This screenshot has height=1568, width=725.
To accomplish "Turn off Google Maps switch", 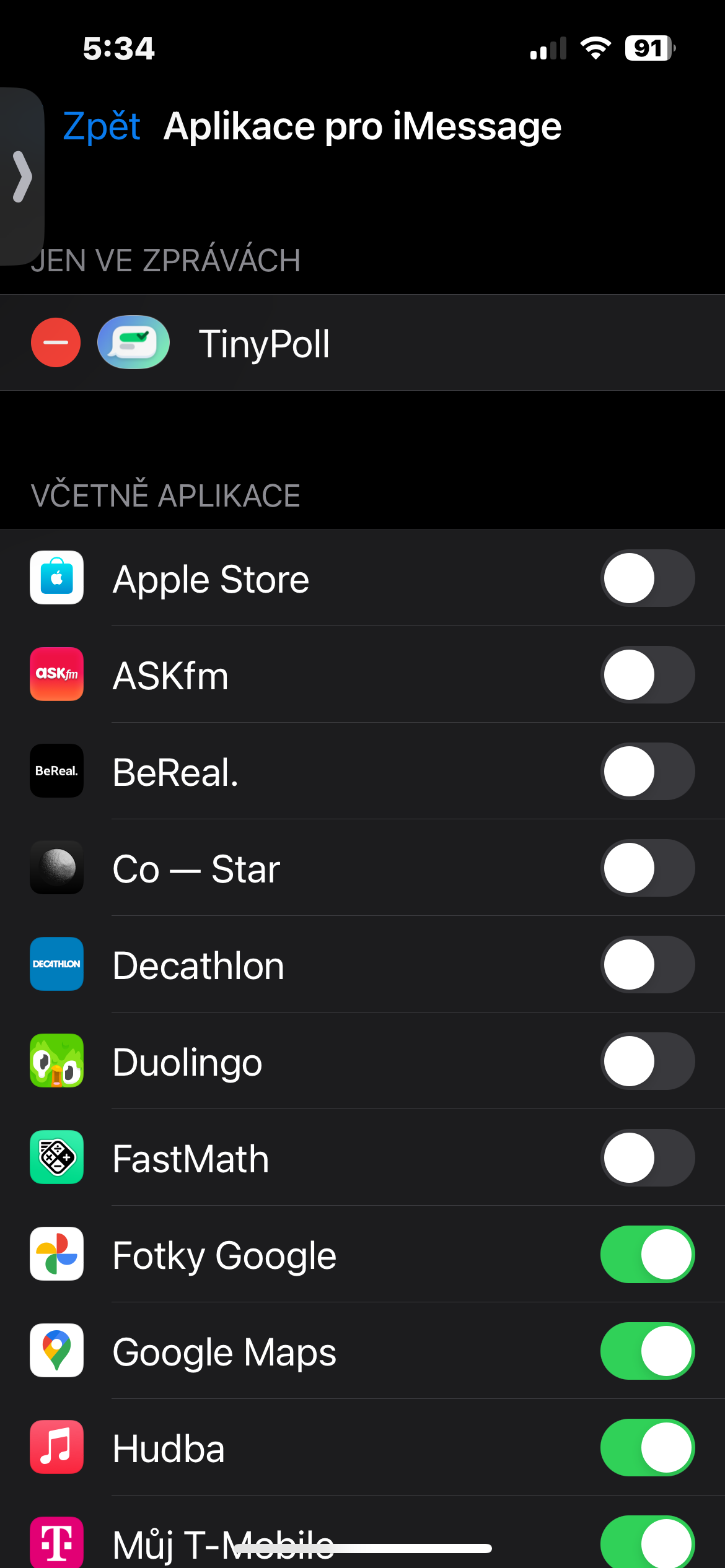I will pos(648,1351).
